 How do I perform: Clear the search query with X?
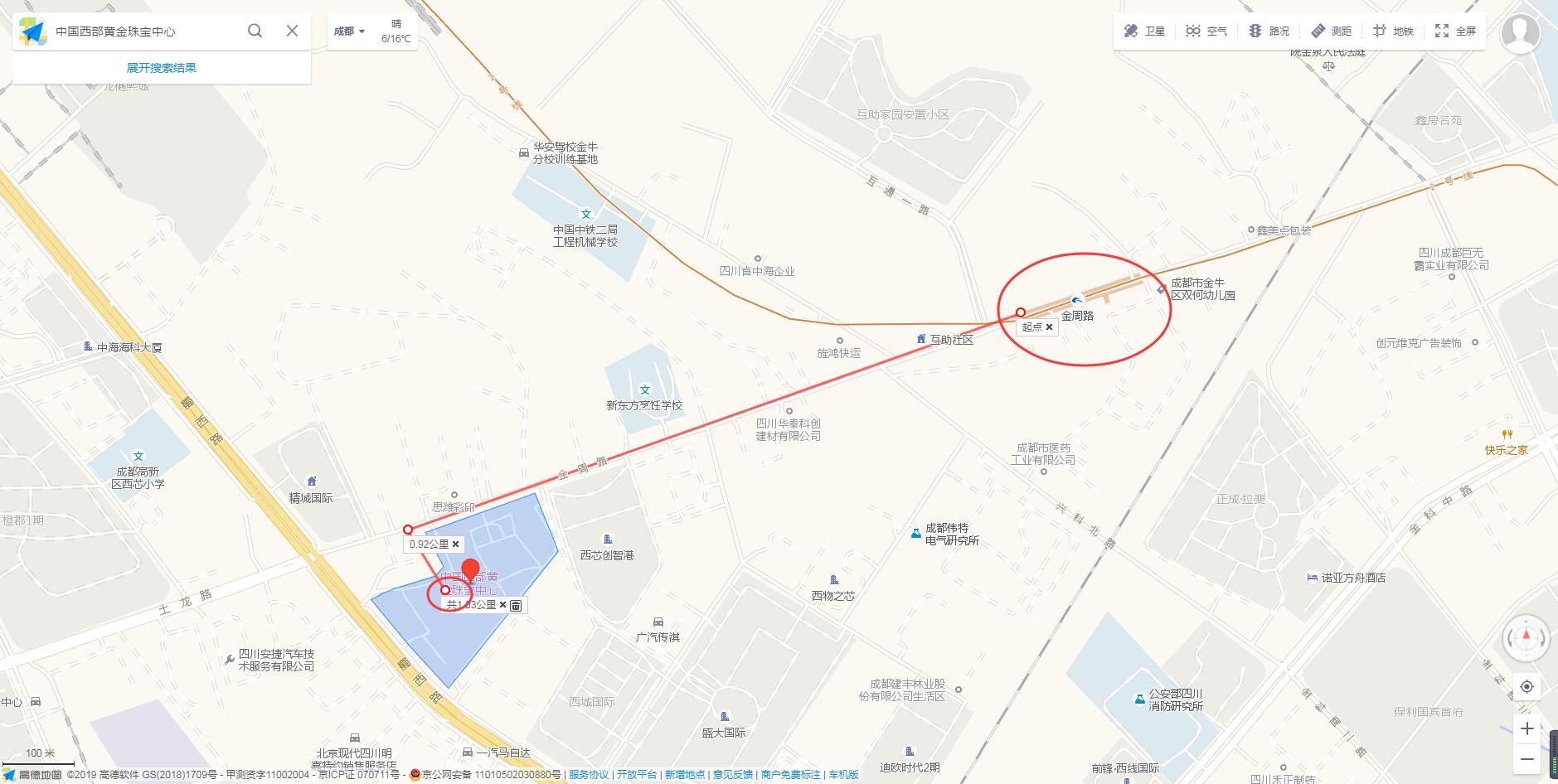[292, 31]
